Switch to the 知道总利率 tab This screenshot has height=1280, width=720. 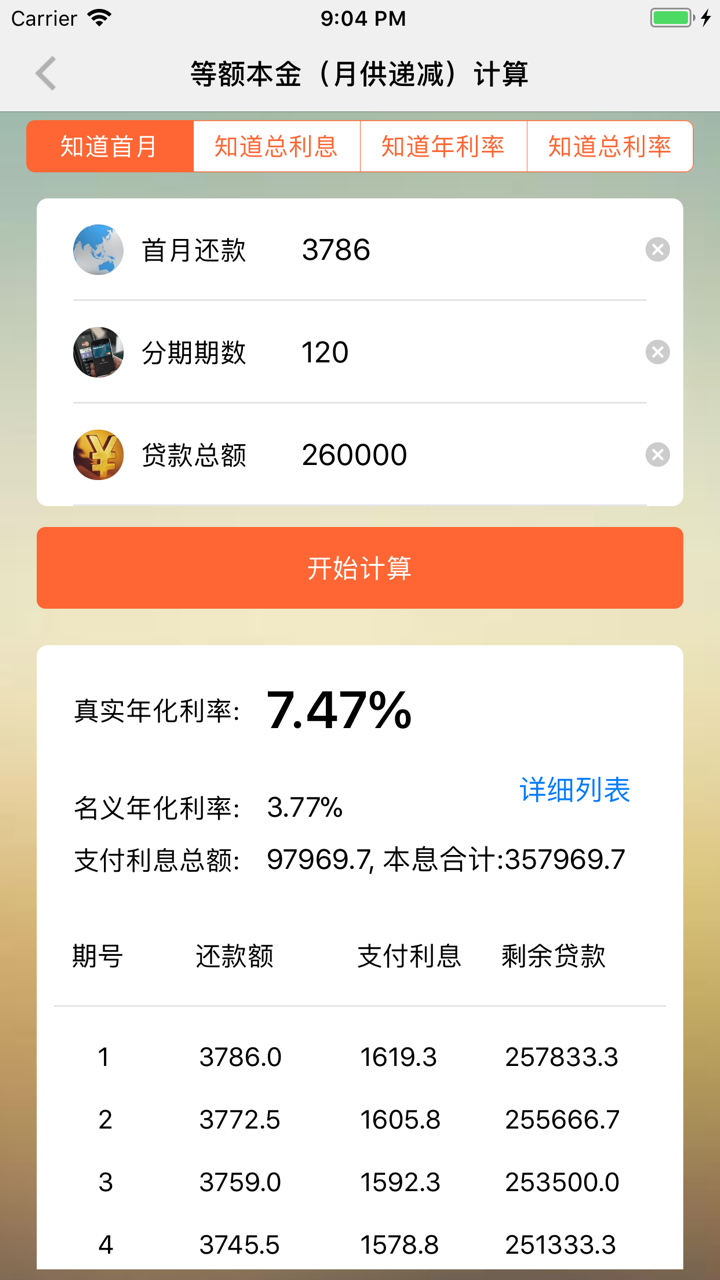(x=610, y=146)
